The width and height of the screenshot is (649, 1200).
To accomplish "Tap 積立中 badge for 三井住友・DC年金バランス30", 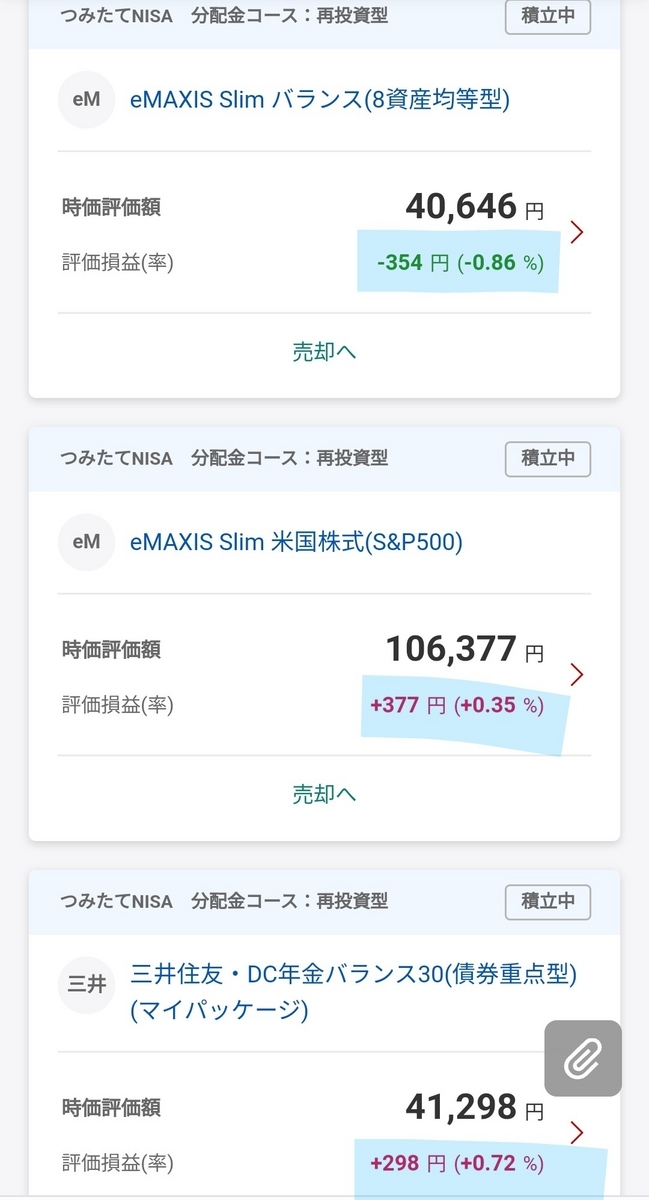I will coord(548,901).
